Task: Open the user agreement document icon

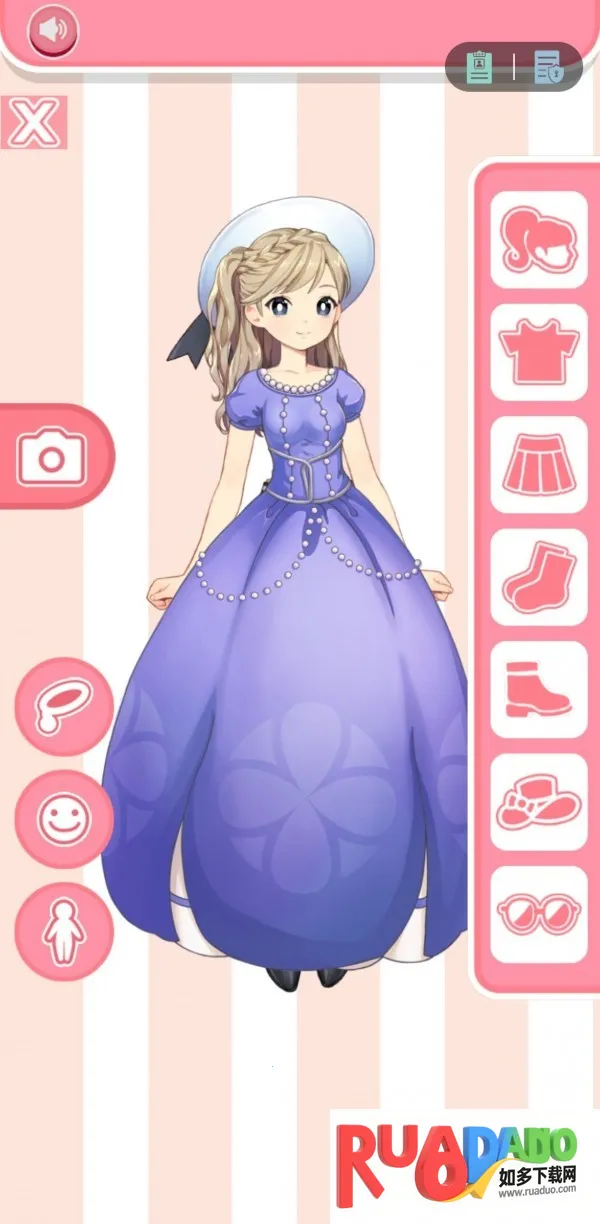Action: [x=480, y=68]
